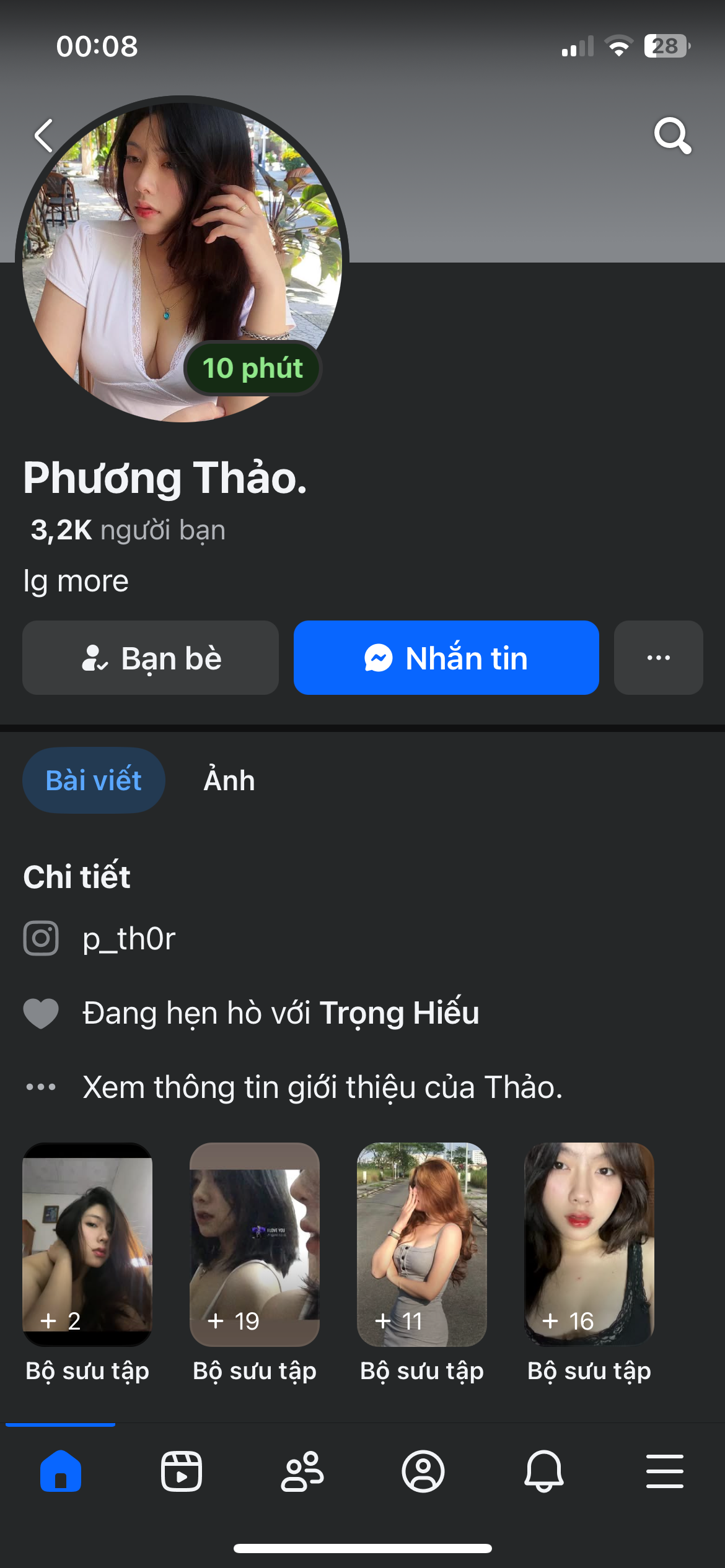725x1568 pixels.
Task: Go back using the back arrow
Action: pyautogui.click(x=43, y=136)
